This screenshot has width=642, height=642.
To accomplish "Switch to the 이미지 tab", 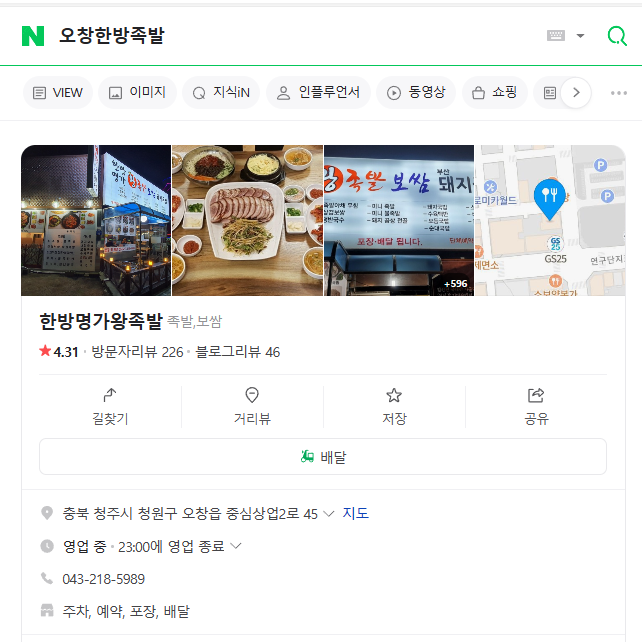I will [142, 93].
